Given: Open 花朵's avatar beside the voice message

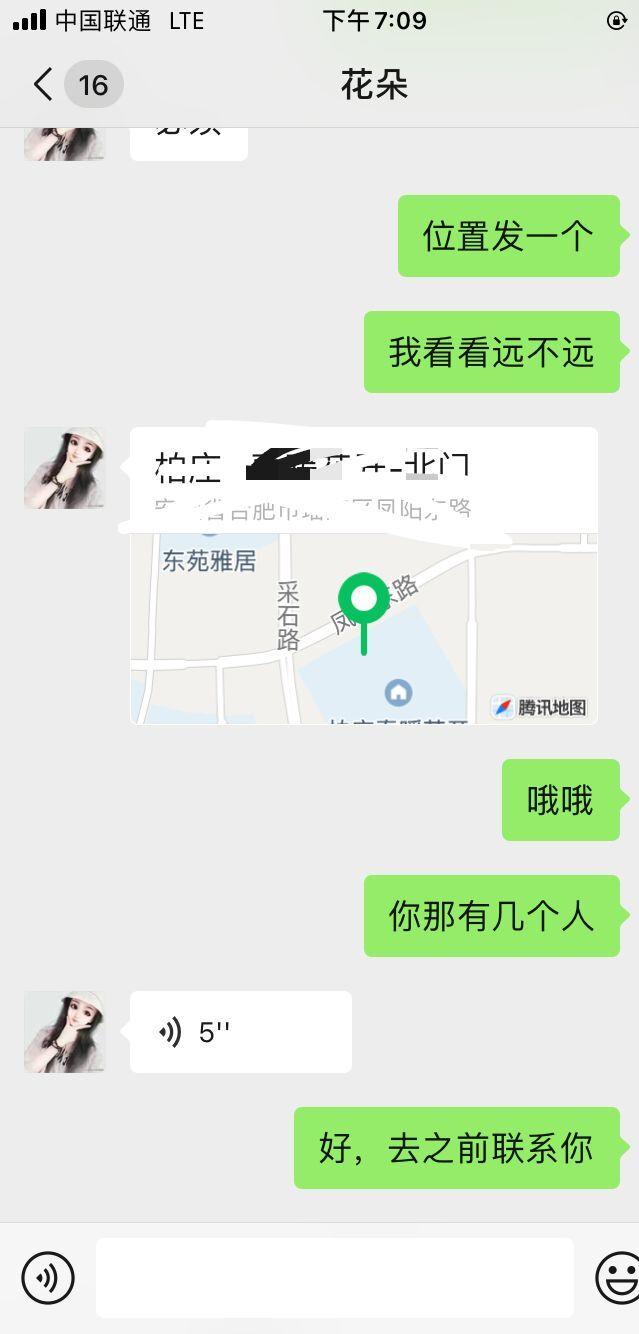Looking at the screenshot, I should coord(64,1032).
